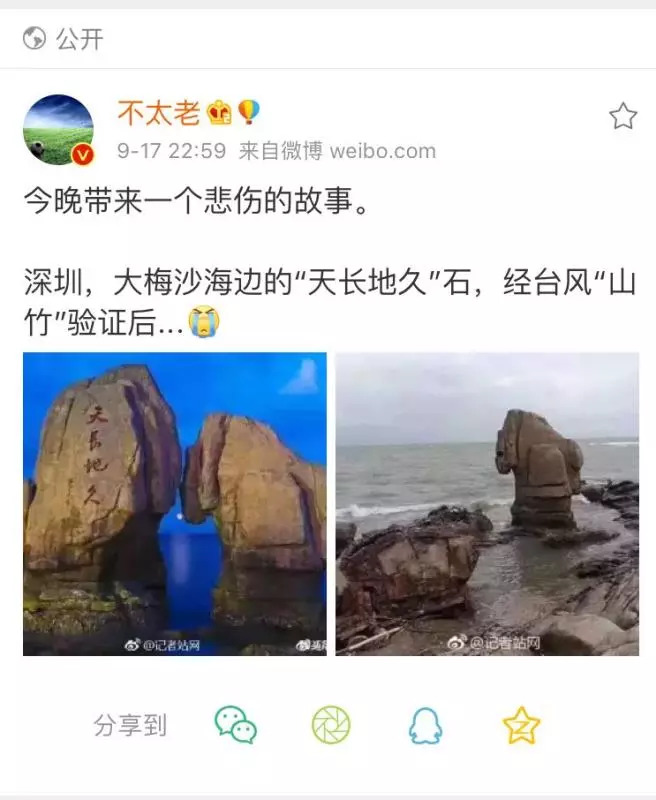Share to WeChat Moments

pos(331,725)
